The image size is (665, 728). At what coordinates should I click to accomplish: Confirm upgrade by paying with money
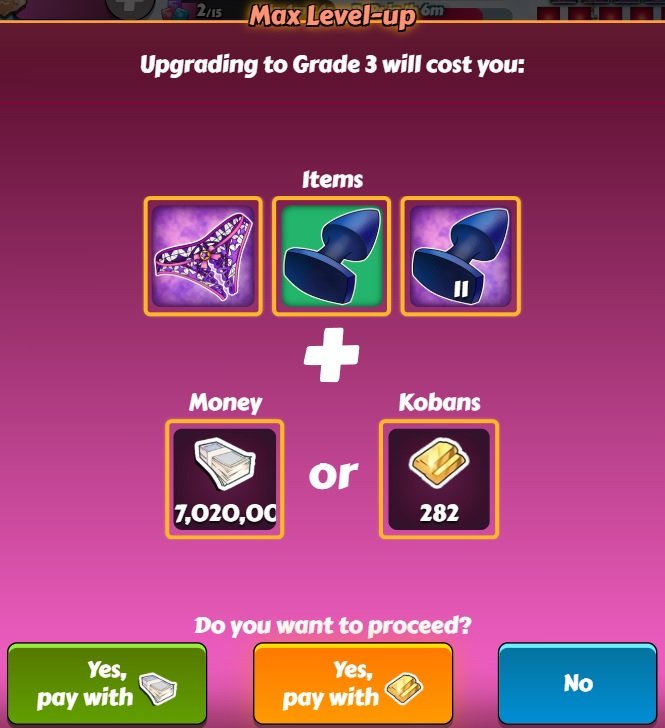(x=107, y=684)
